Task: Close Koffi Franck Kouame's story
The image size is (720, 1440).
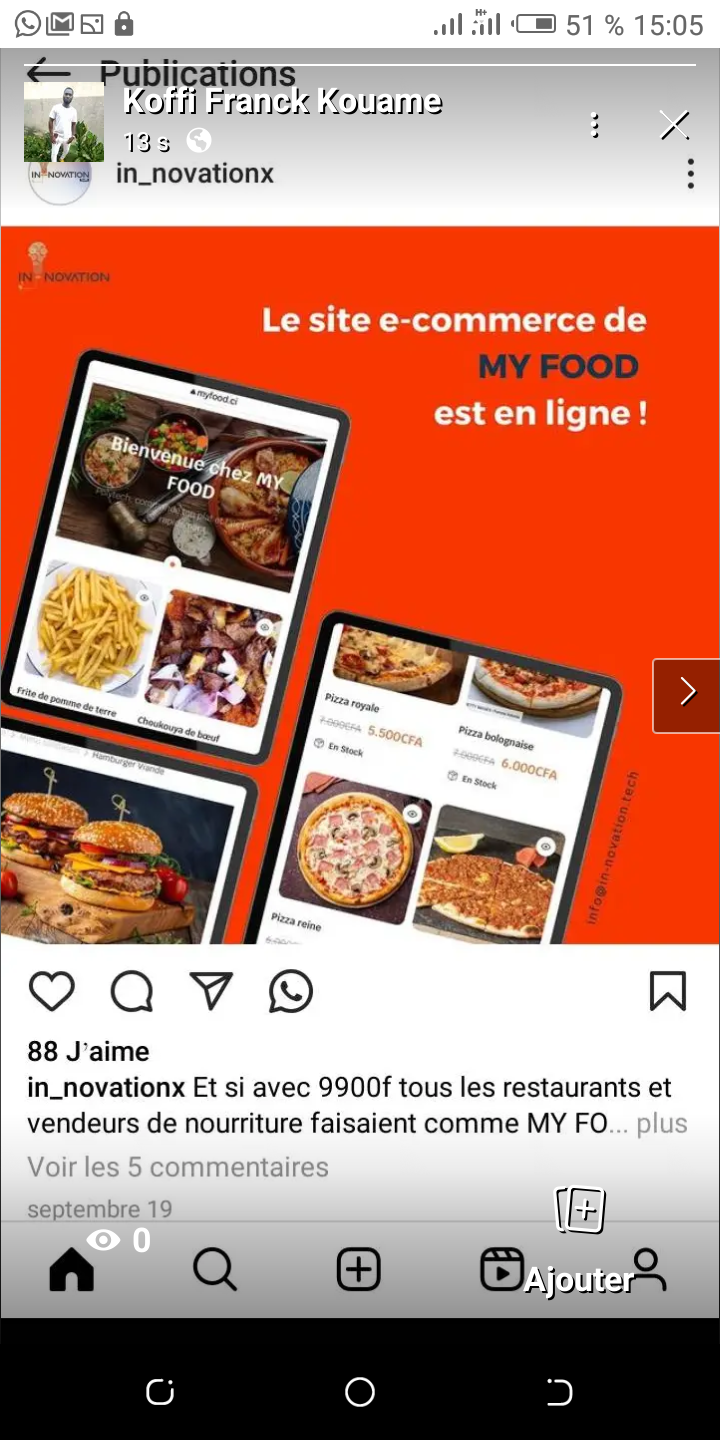Action: (674, 125)
